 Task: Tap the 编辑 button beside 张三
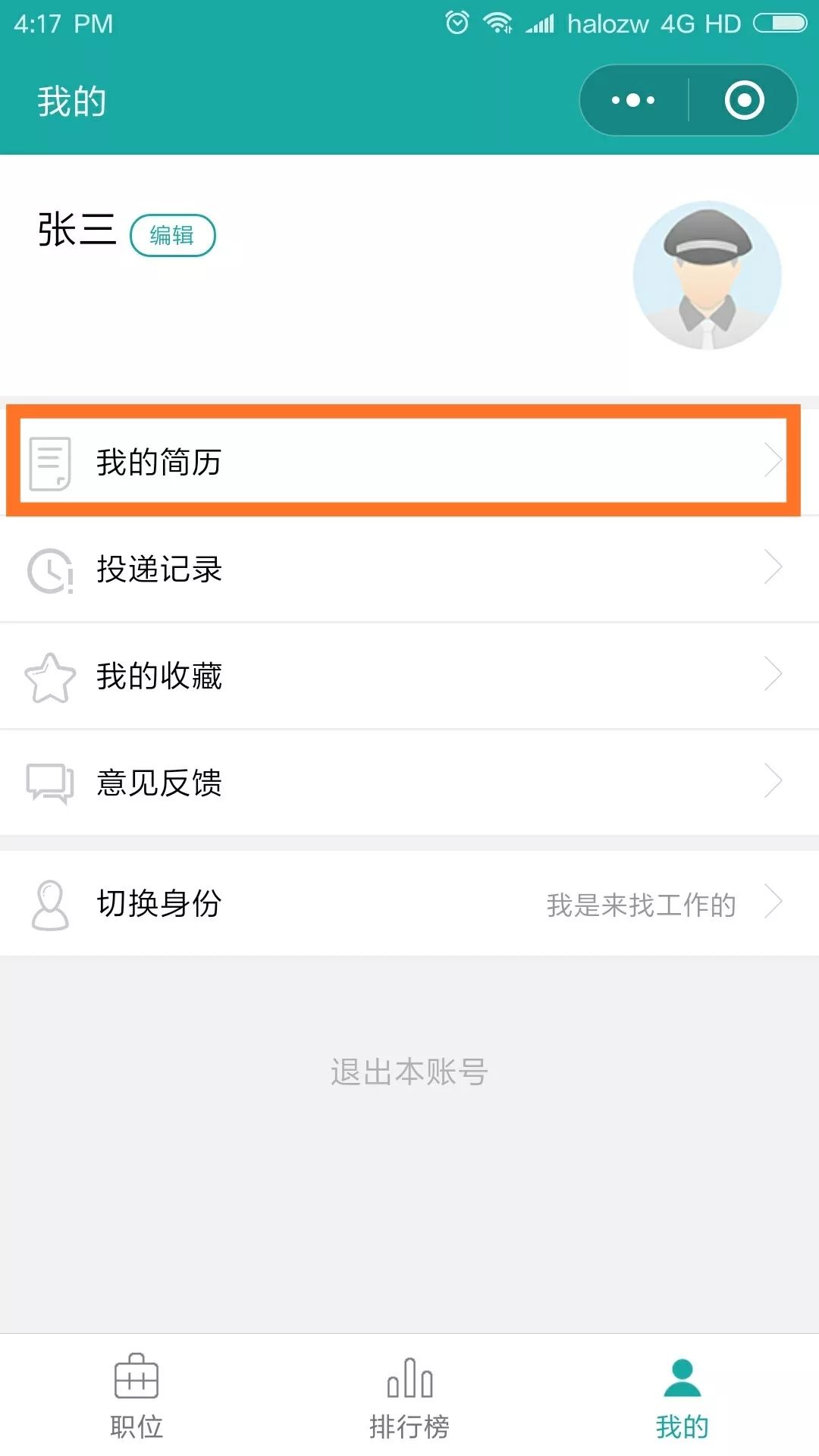[x=173, y=236]
